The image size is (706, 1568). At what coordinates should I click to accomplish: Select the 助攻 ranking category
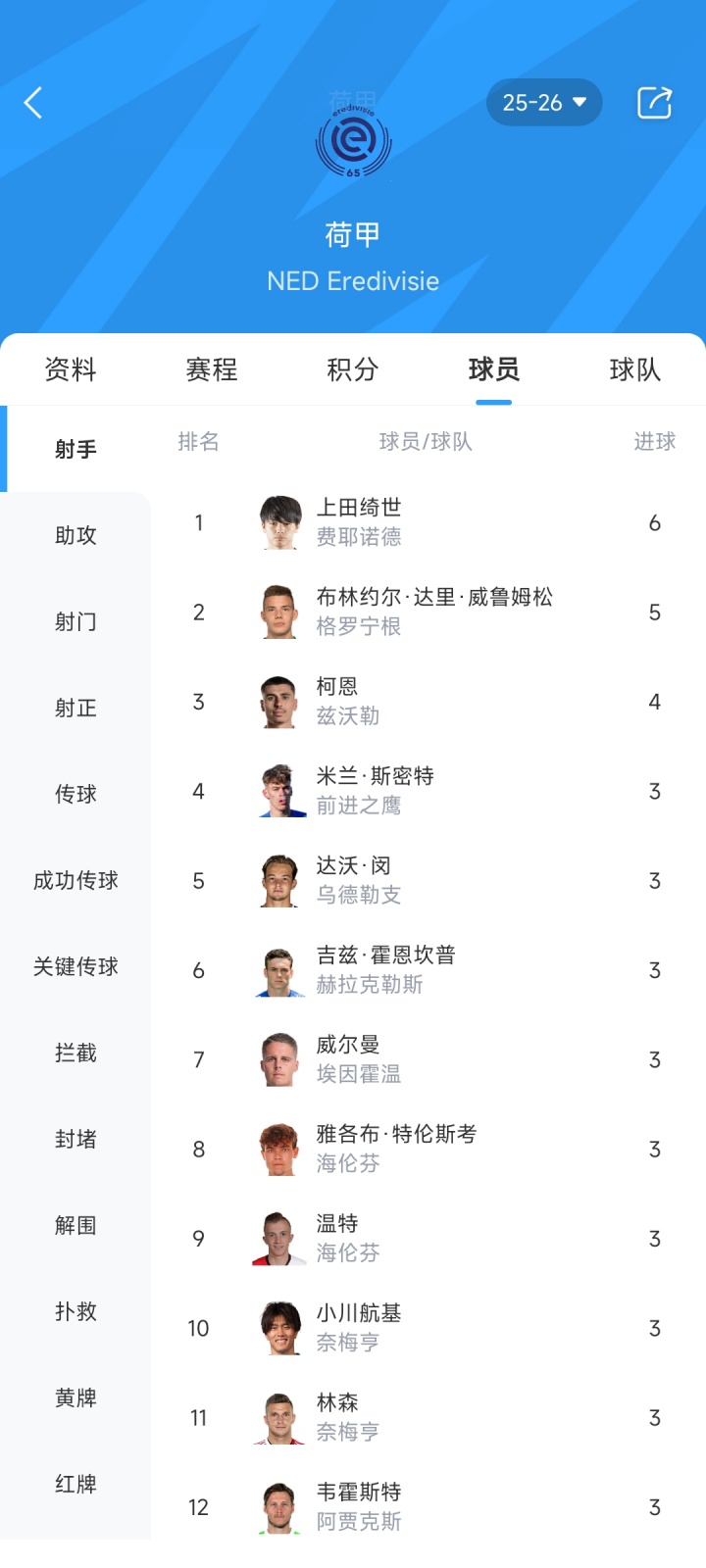point(76,535)
